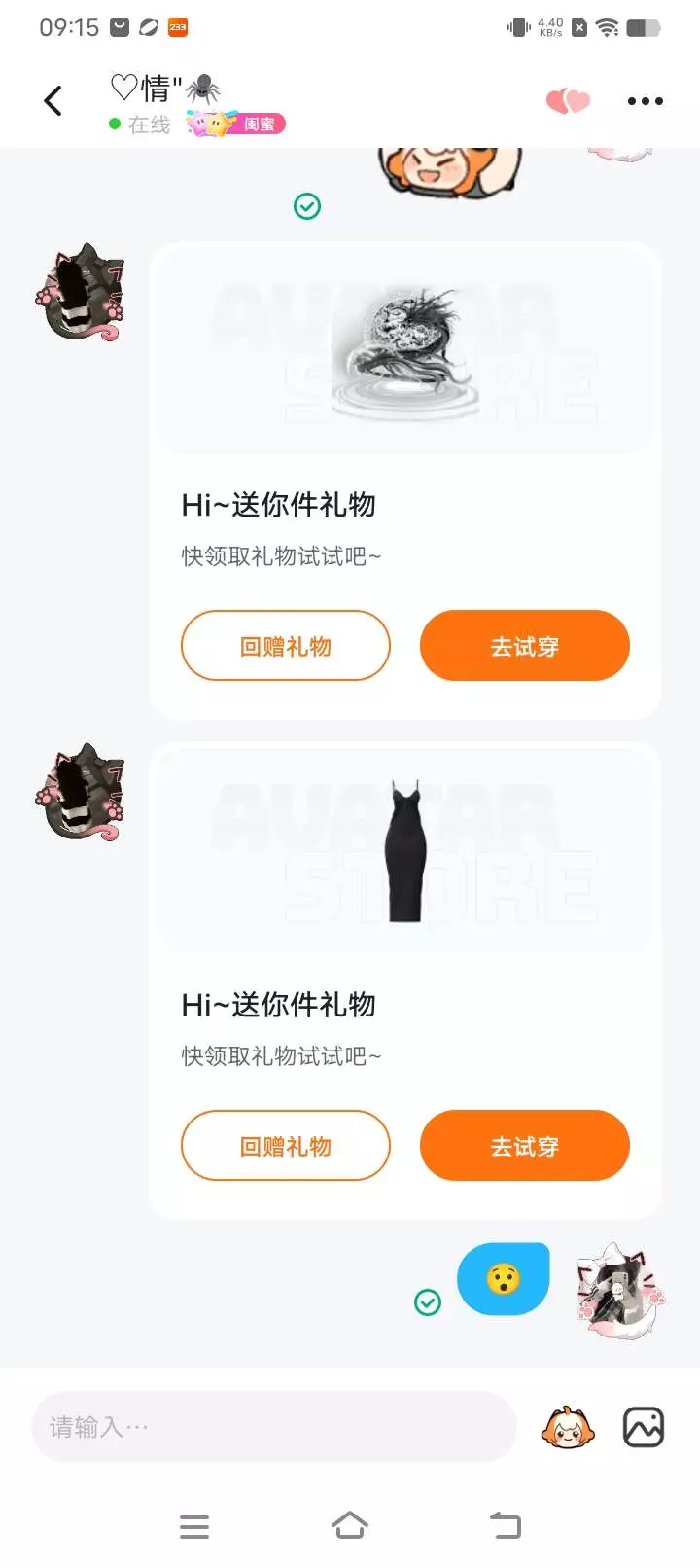
Task: Tap 去试穿 on the ring gift card
Action: click(525, 646)
